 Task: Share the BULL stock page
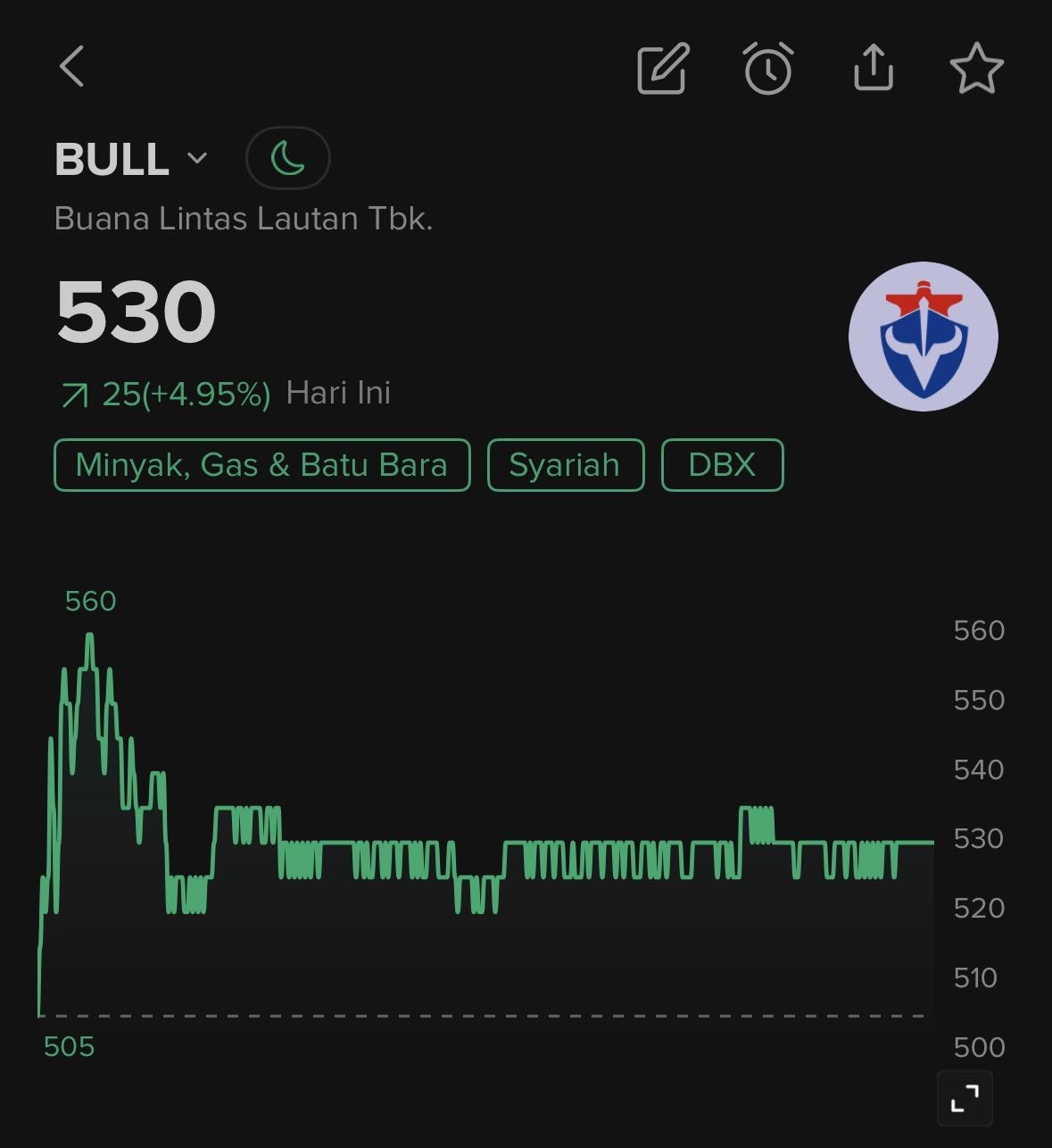(873, 68)
